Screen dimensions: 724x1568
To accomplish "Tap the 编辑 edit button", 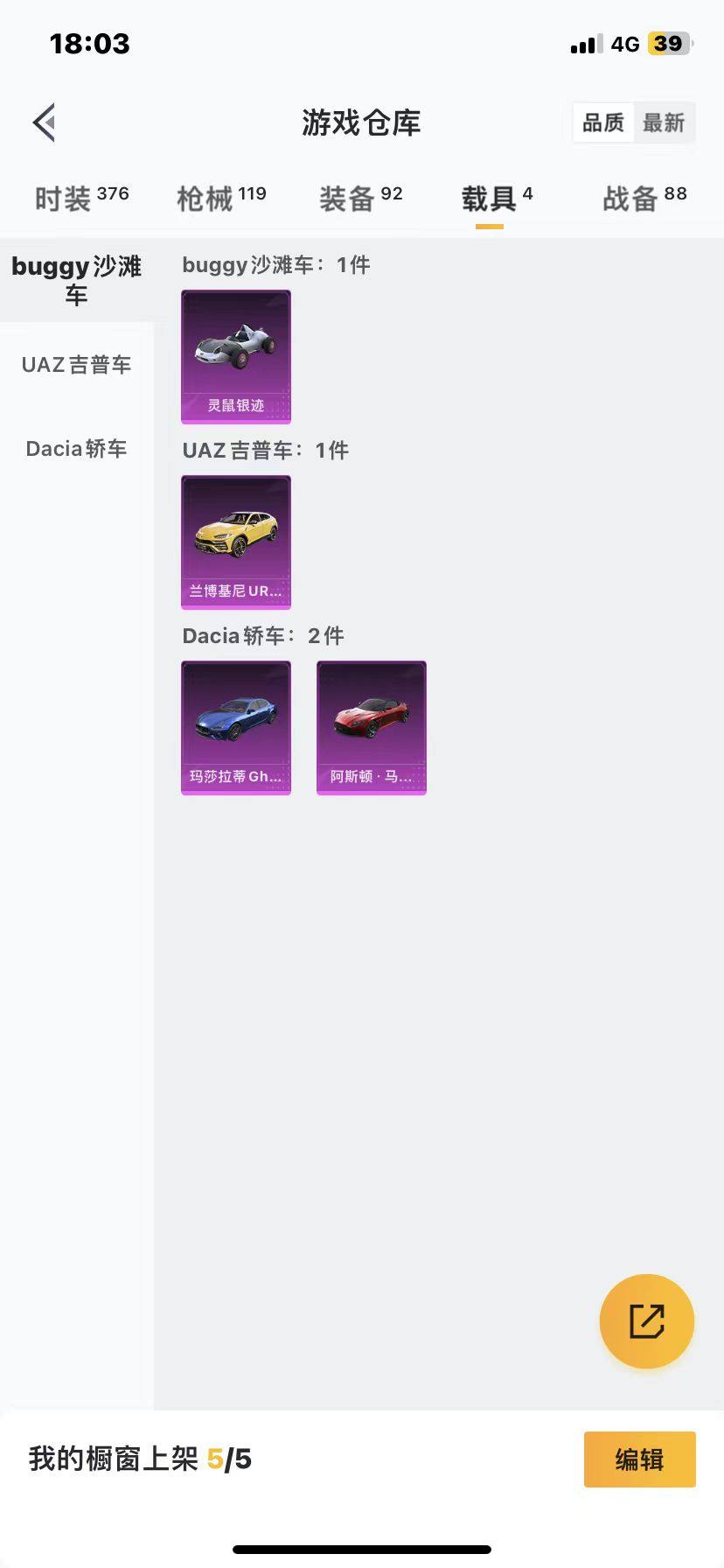I will [x=639, y=1459].
